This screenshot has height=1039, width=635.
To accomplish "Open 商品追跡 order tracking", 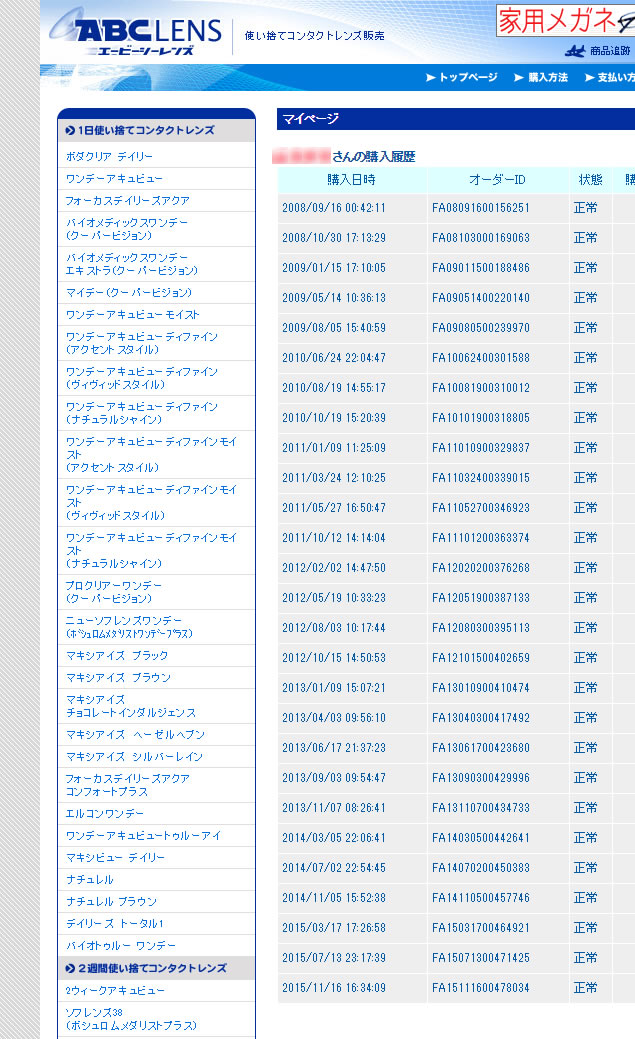I will point(598,51).
